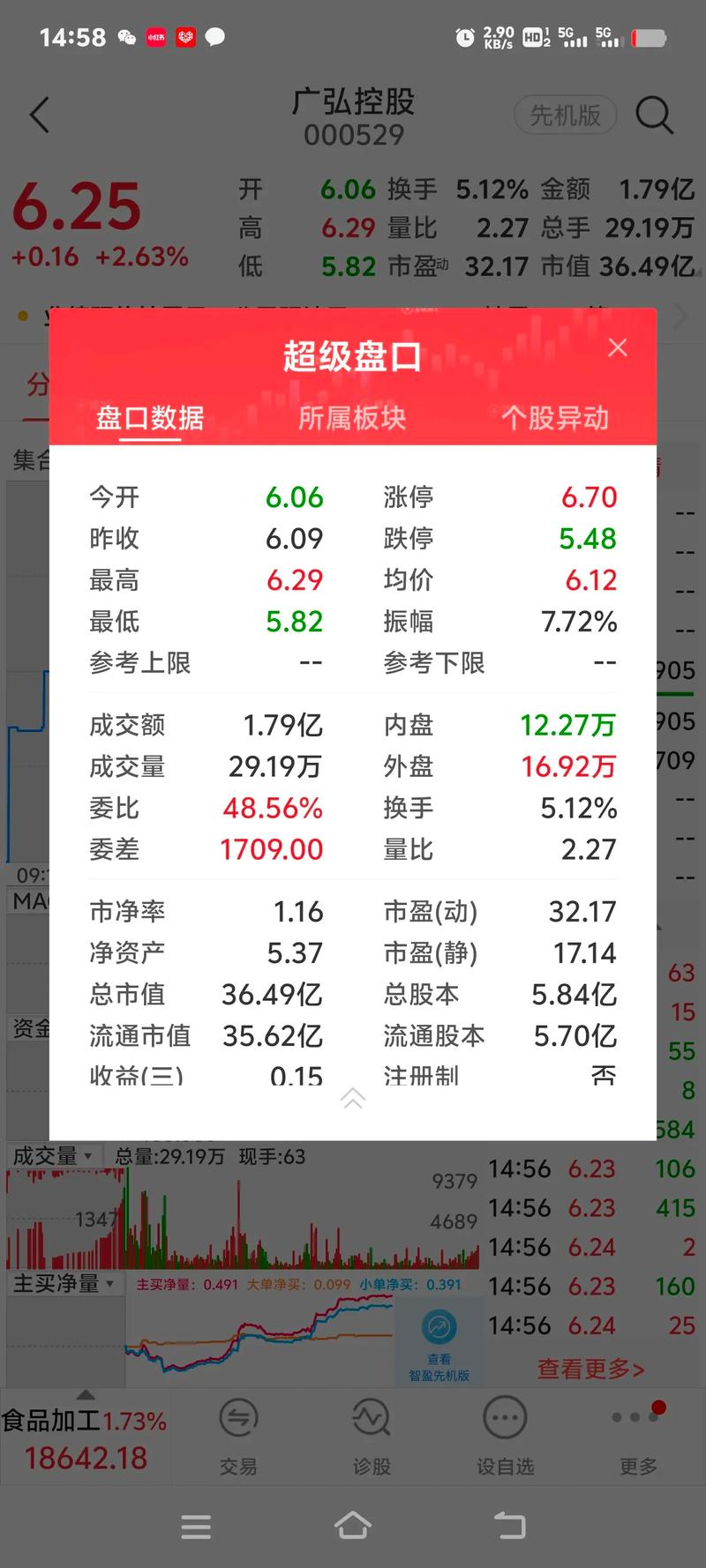Open 查看更多 to see more trades
The width and height of the screenshot is (706, 1568).
(590, 1363)
